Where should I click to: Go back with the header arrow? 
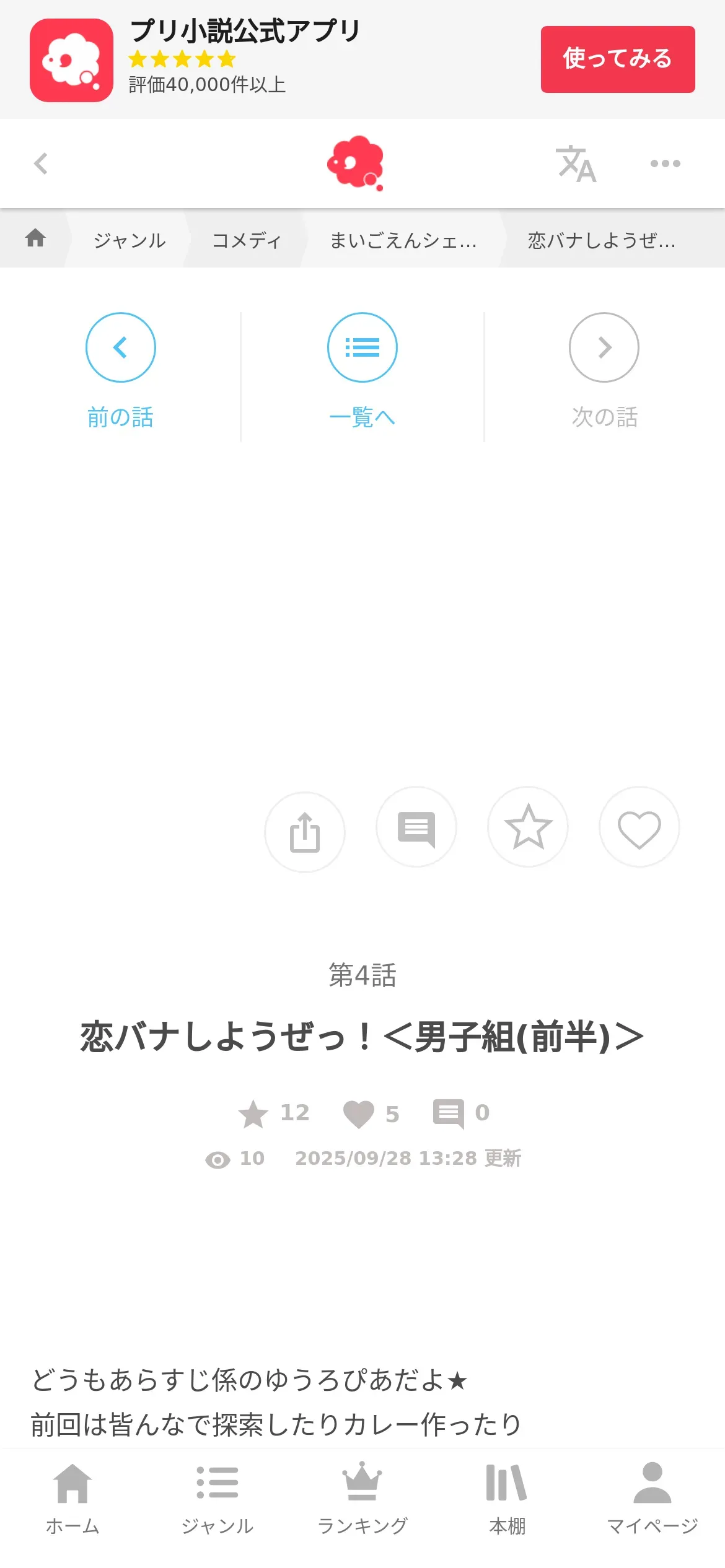pos(41,163)
